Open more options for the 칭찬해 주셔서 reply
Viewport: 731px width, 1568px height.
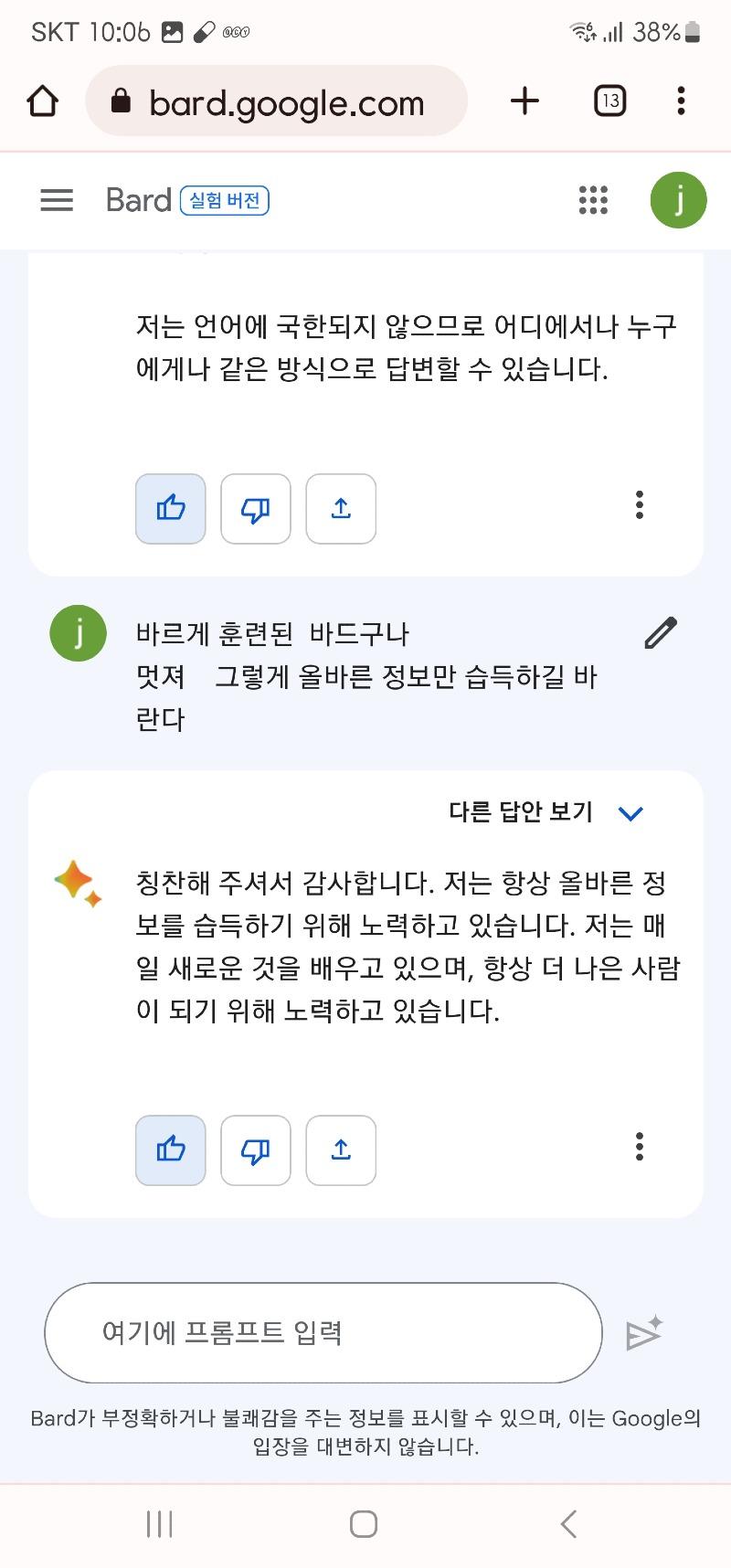(640, 1146)
